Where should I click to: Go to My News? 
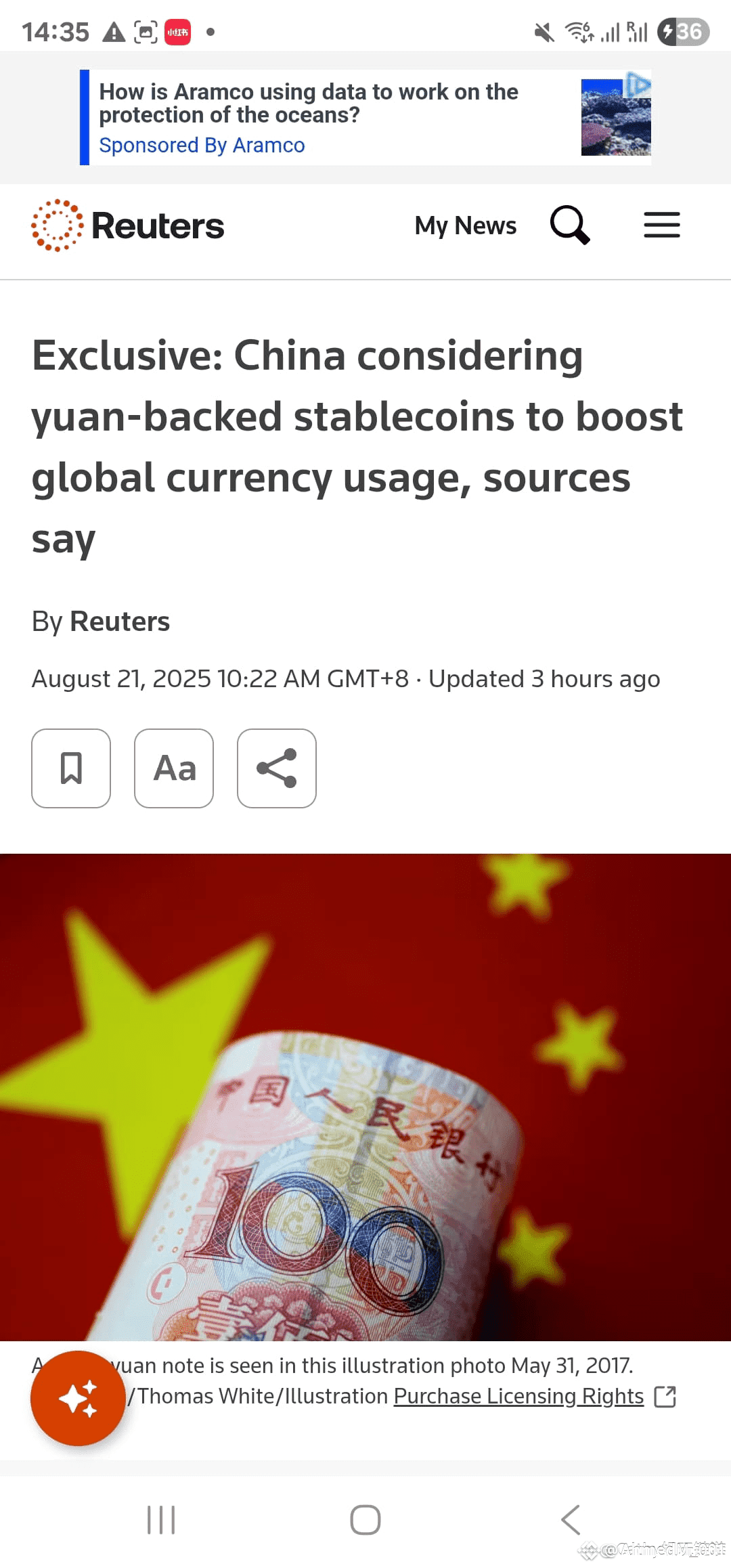coord(465,225)
